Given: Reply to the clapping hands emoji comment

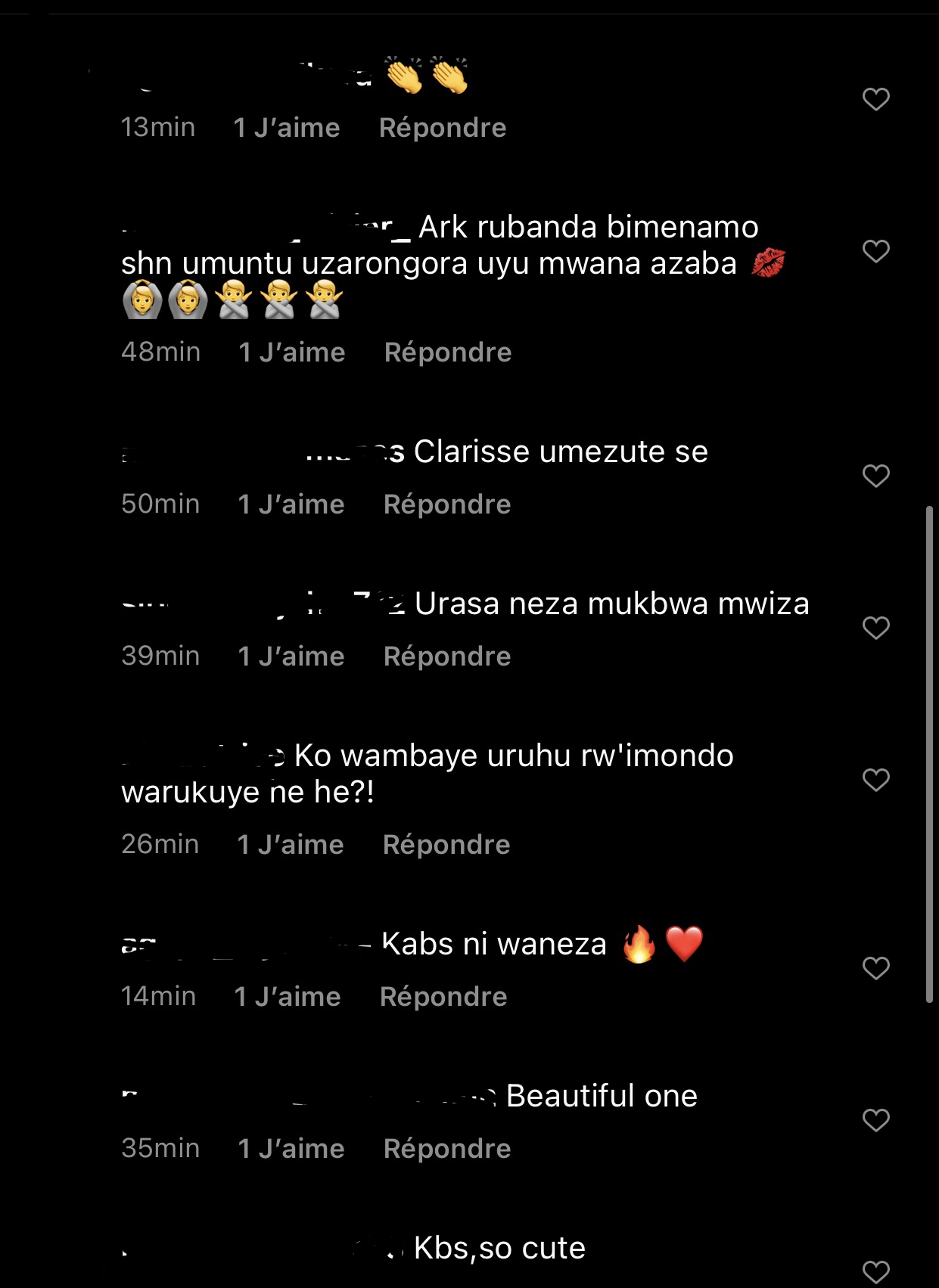Looking at the screenshot, I should point(443,128).
